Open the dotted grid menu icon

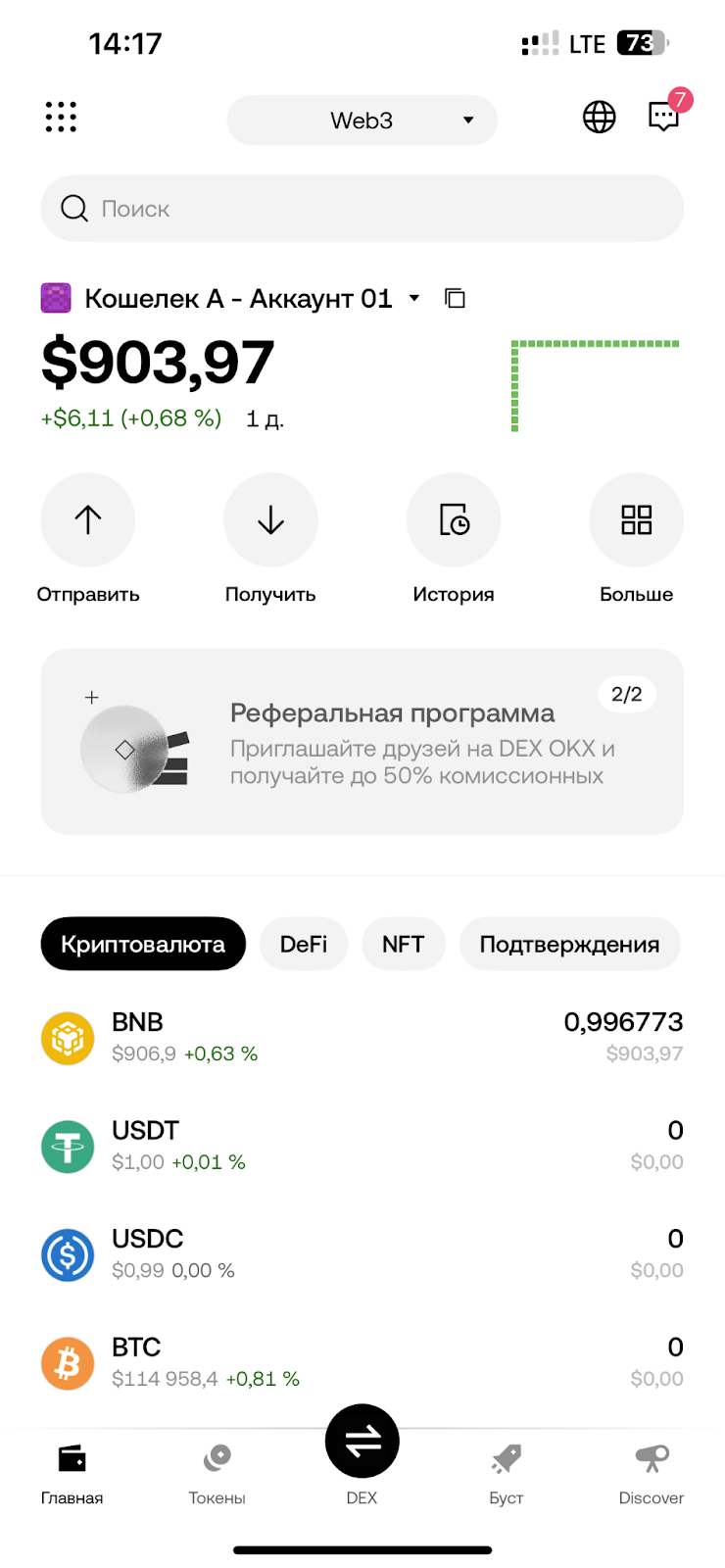pyautogui.click(x=61, y=118)
